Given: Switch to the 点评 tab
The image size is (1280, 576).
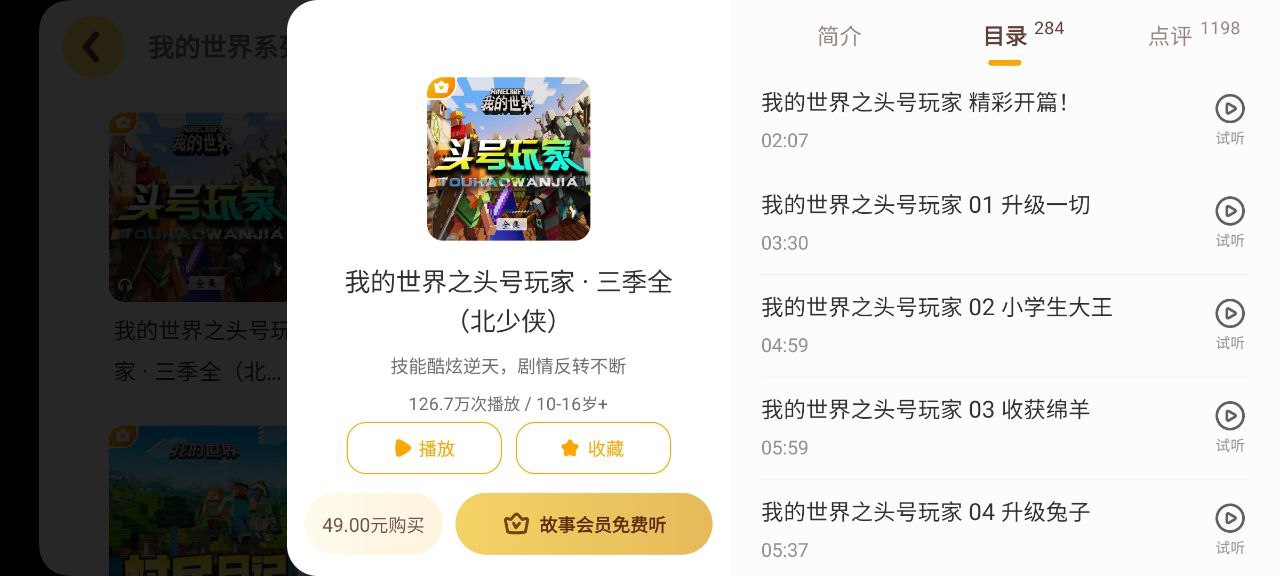Looking at the screenshot, I should (x=1170, y=37).
